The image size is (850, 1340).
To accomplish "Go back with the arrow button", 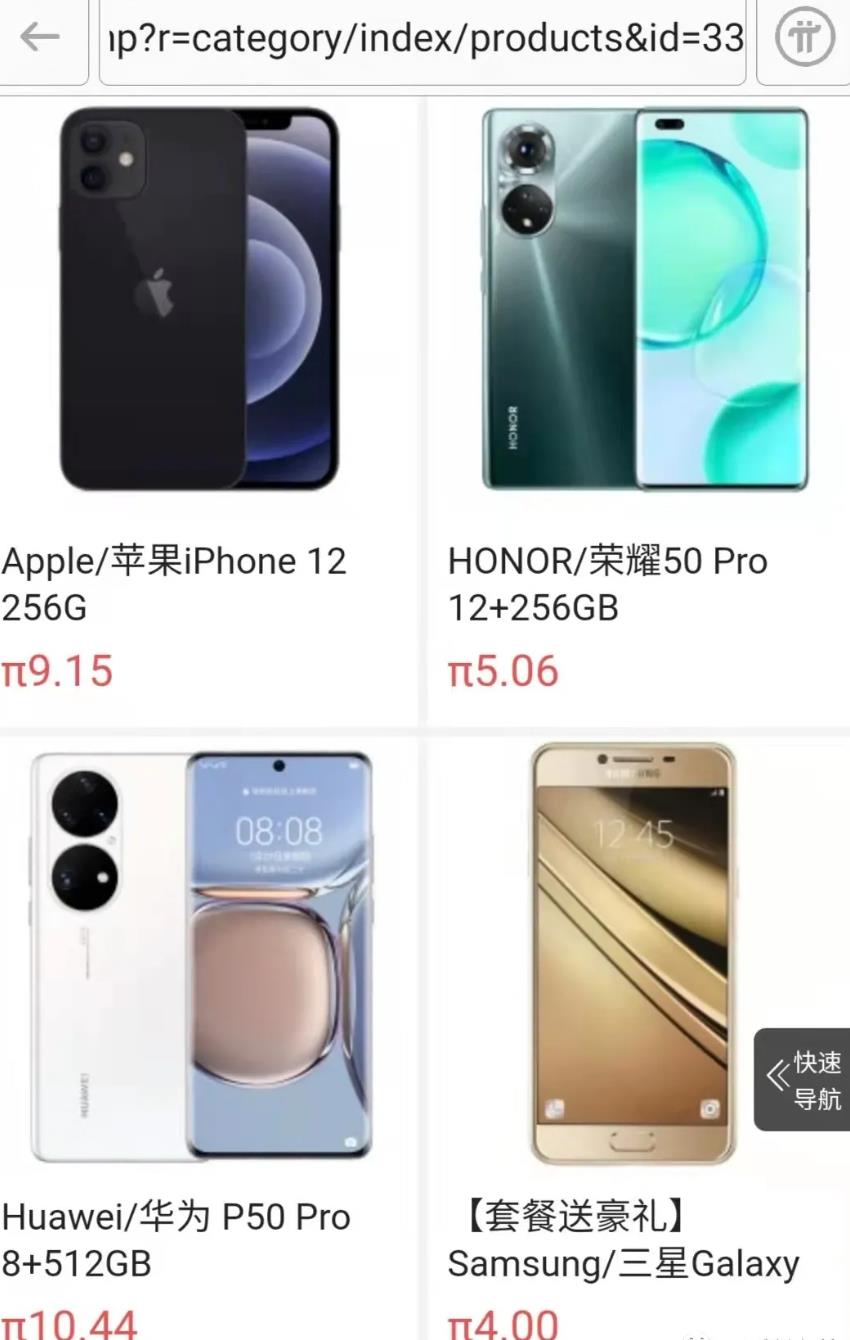I will coord(40,38).
